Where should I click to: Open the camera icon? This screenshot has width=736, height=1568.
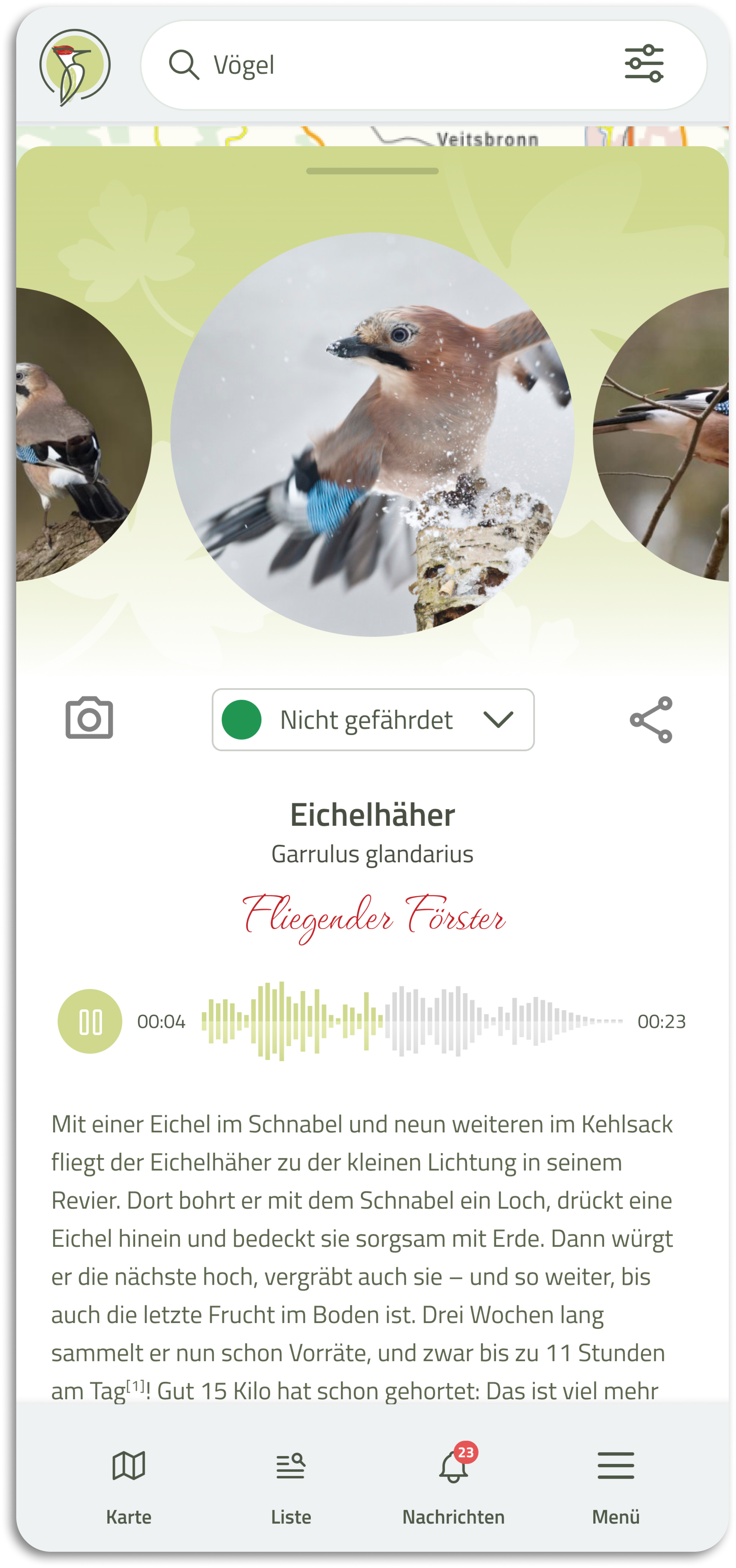click(x=90, y=718)
